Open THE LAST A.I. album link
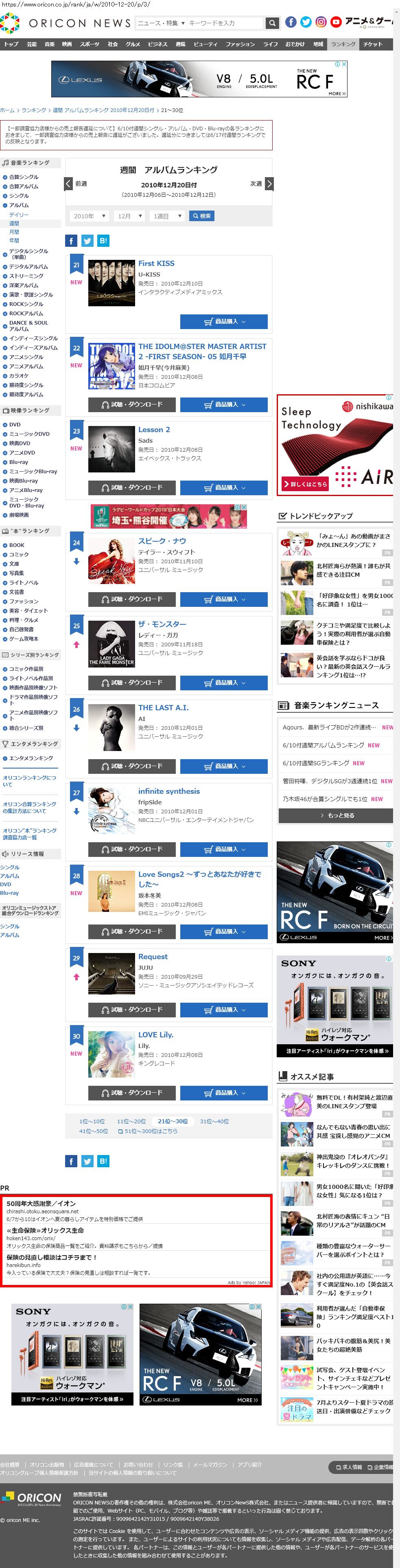This screenshot has height=1568, width=400. [163, 708]
